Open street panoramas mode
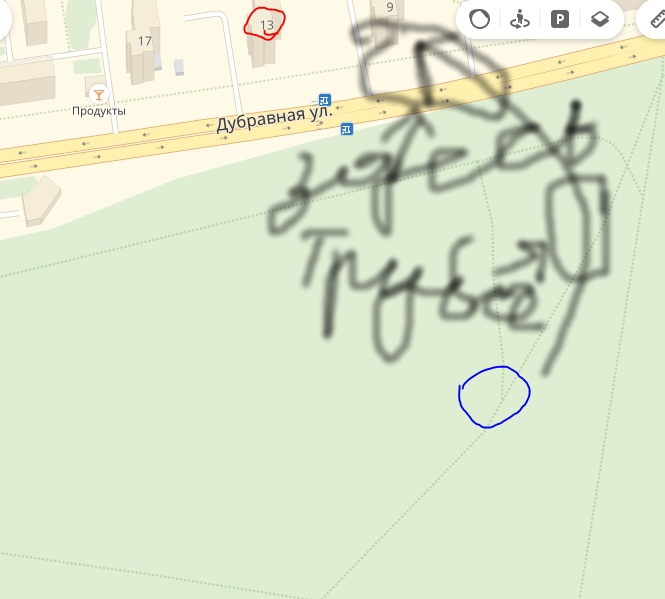This screenshot has height=599, width=665. [x=519, y=19]
